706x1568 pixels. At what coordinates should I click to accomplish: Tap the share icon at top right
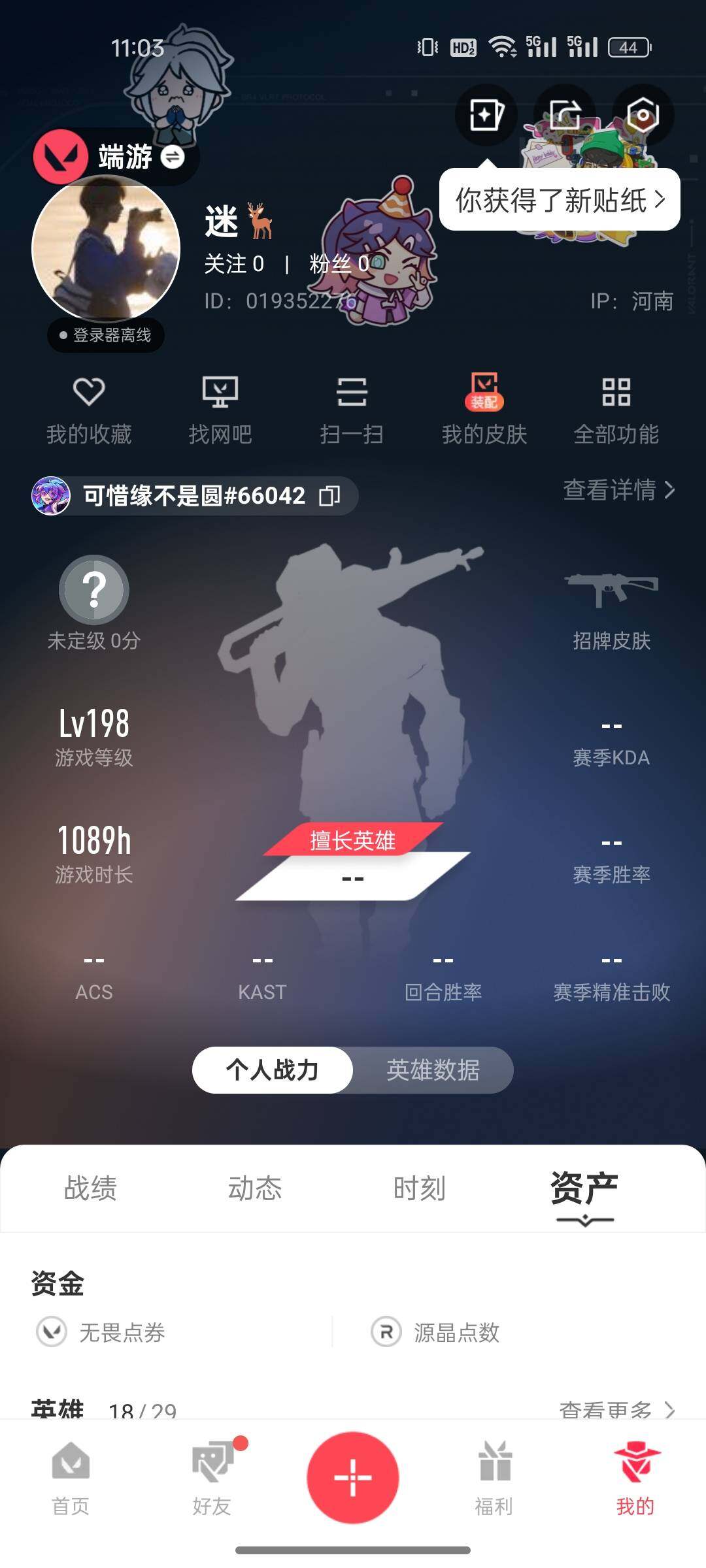[x=565, y=114]
